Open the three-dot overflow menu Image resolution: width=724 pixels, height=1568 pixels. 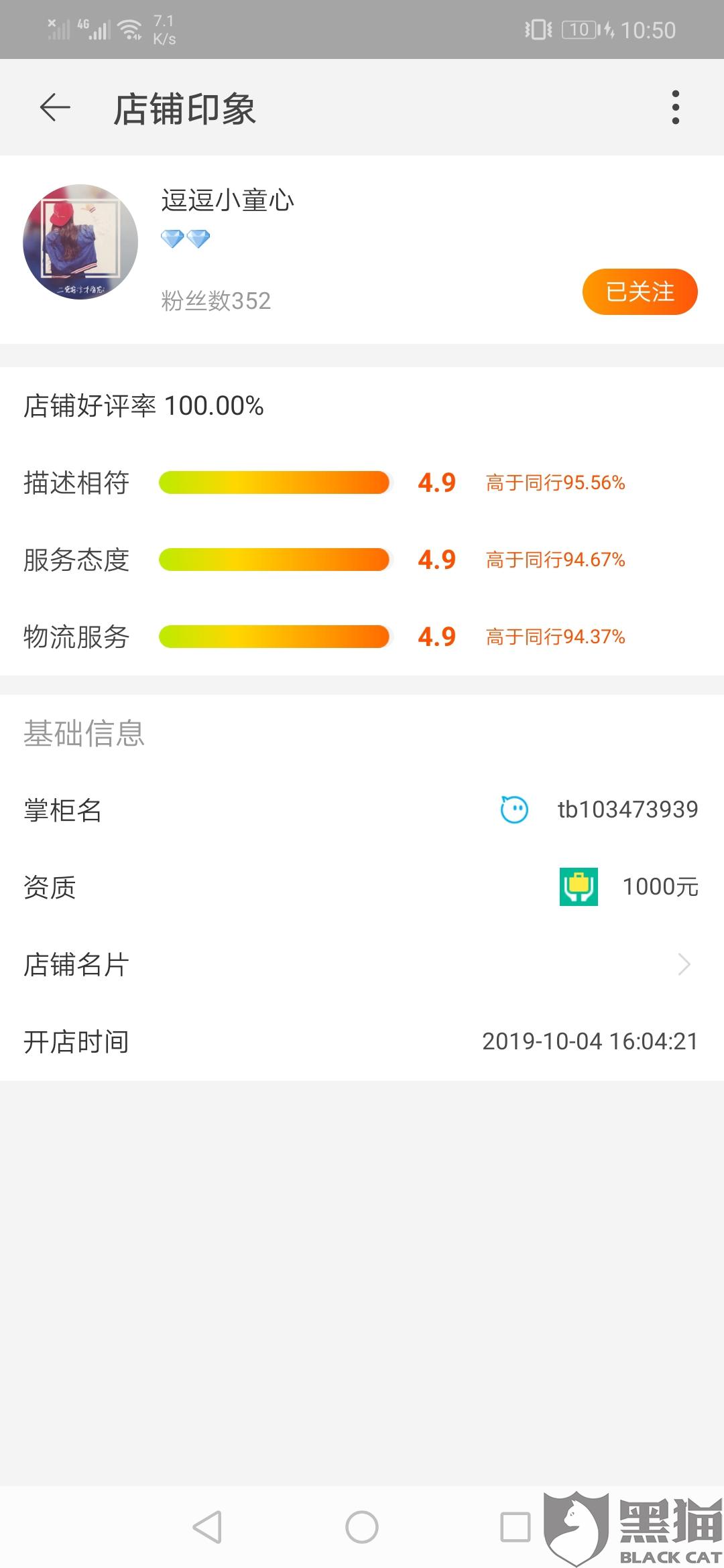tap(675, 107)
